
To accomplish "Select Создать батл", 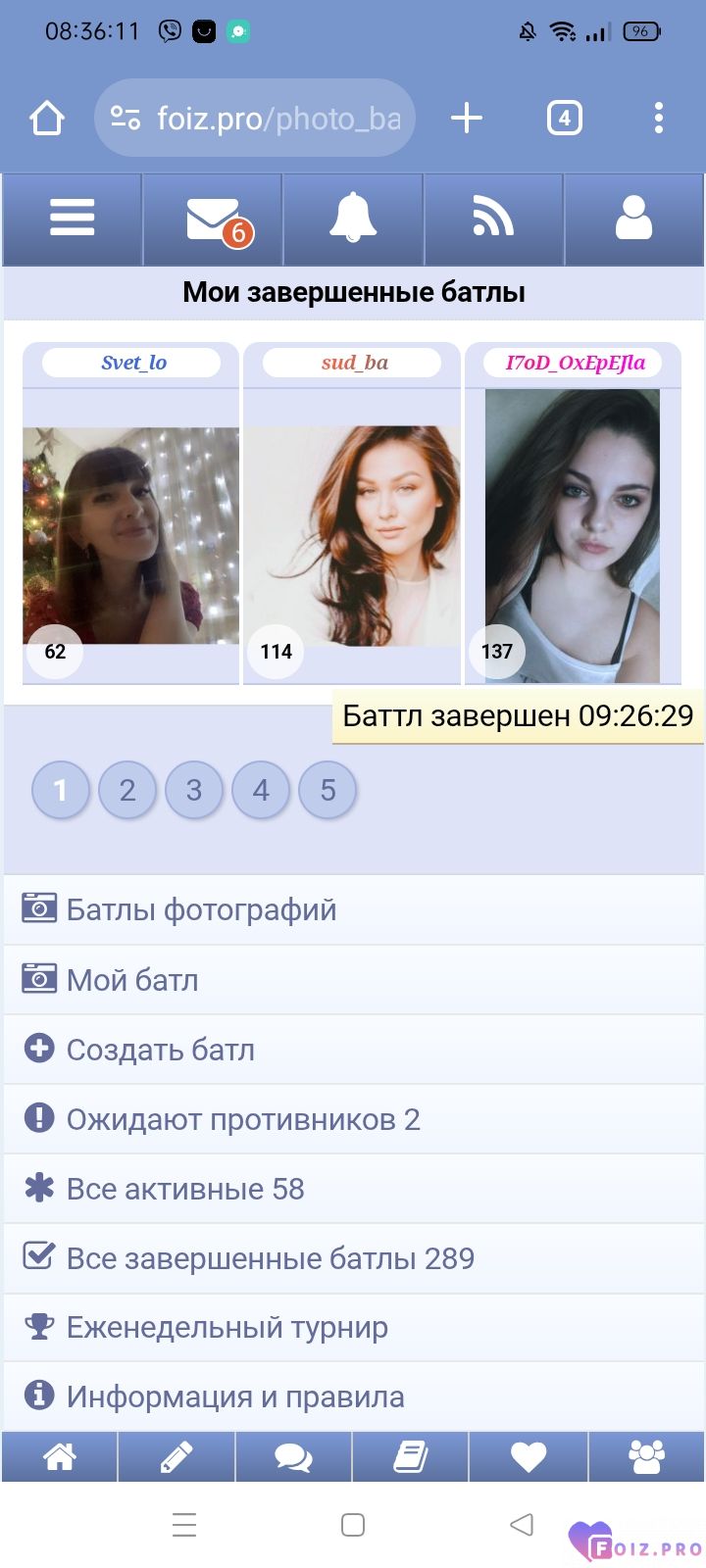I will tap(160, 1050).
